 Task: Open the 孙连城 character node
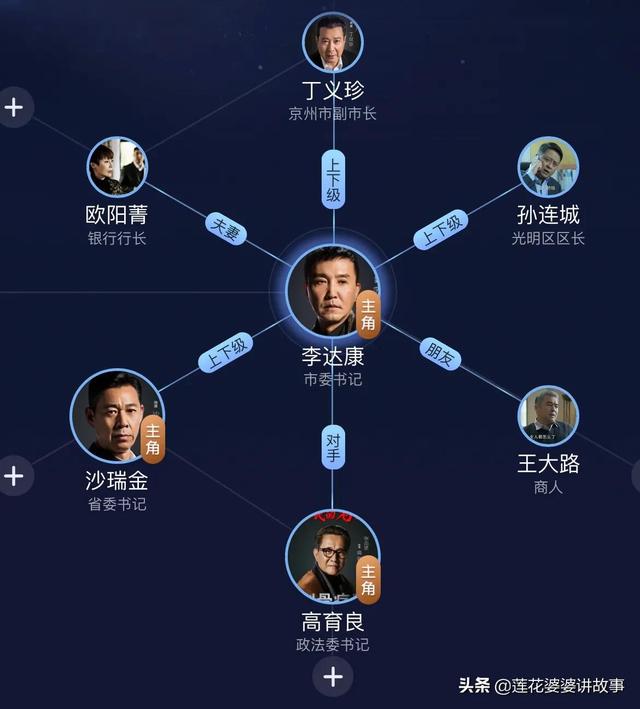(x=548, y=167)
